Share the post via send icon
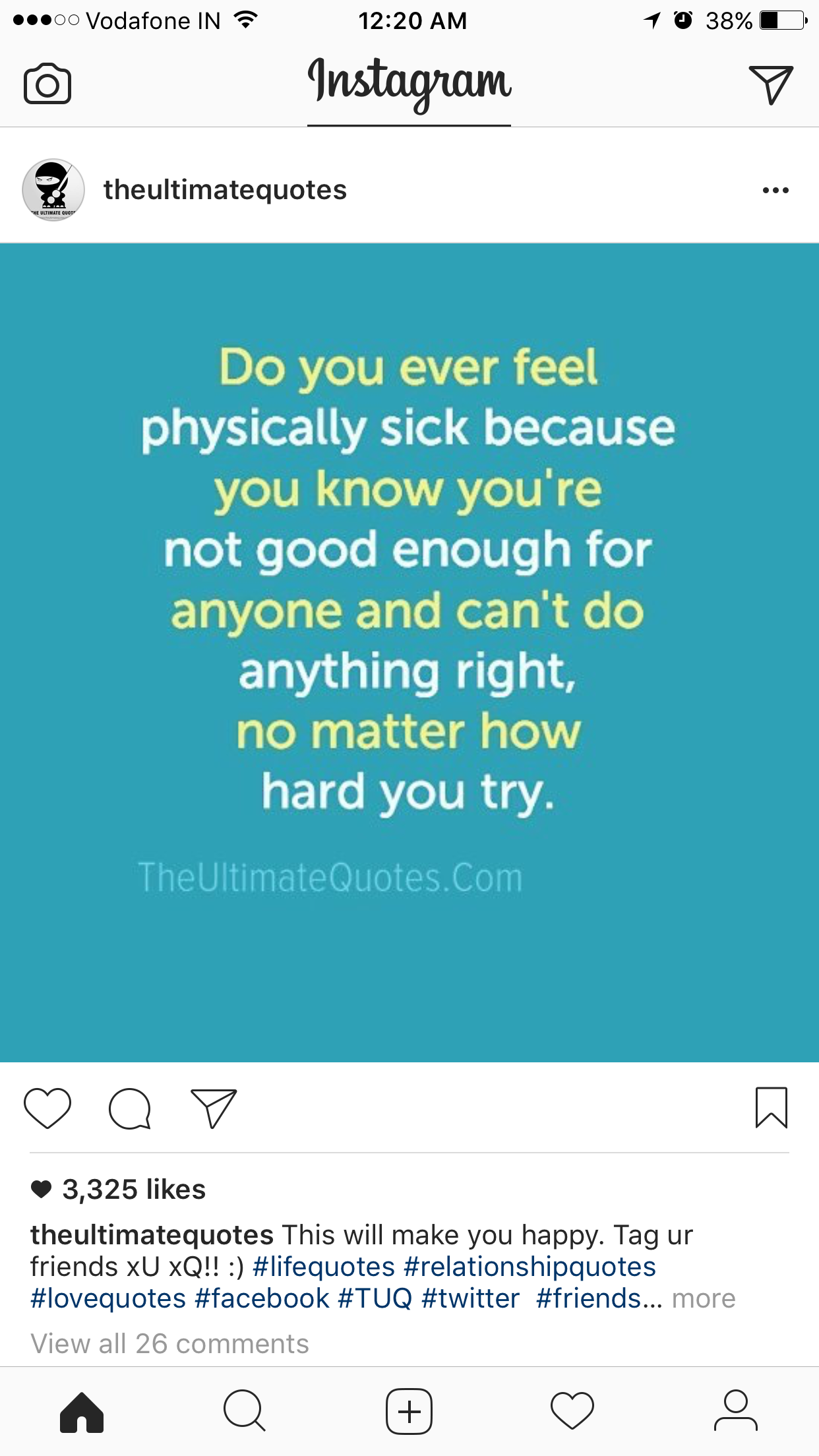The width and height of the screenshot is (819, 1456). click(x=214, y=1108)
